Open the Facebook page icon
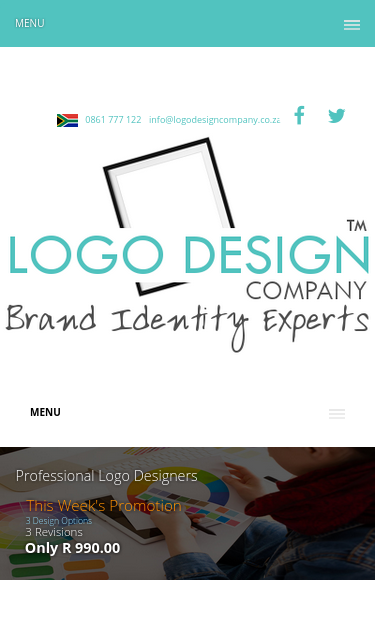Image resolution: width=375 pixels, height=627 pixels. (x=299, y=116)
